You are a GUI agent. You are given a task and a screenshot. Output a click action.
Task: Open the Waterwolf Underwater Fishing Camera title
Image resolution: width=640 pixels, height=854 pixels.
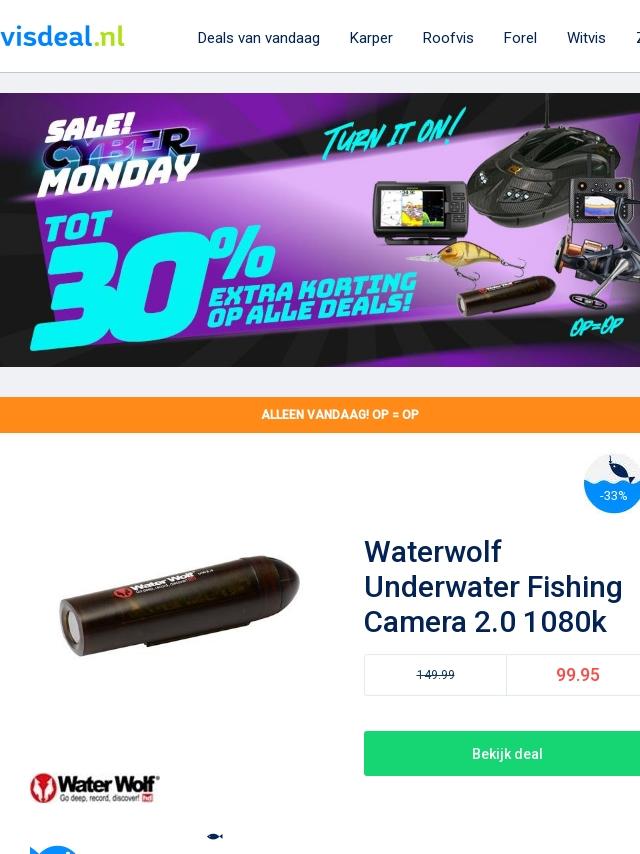[x=493, y=587]
